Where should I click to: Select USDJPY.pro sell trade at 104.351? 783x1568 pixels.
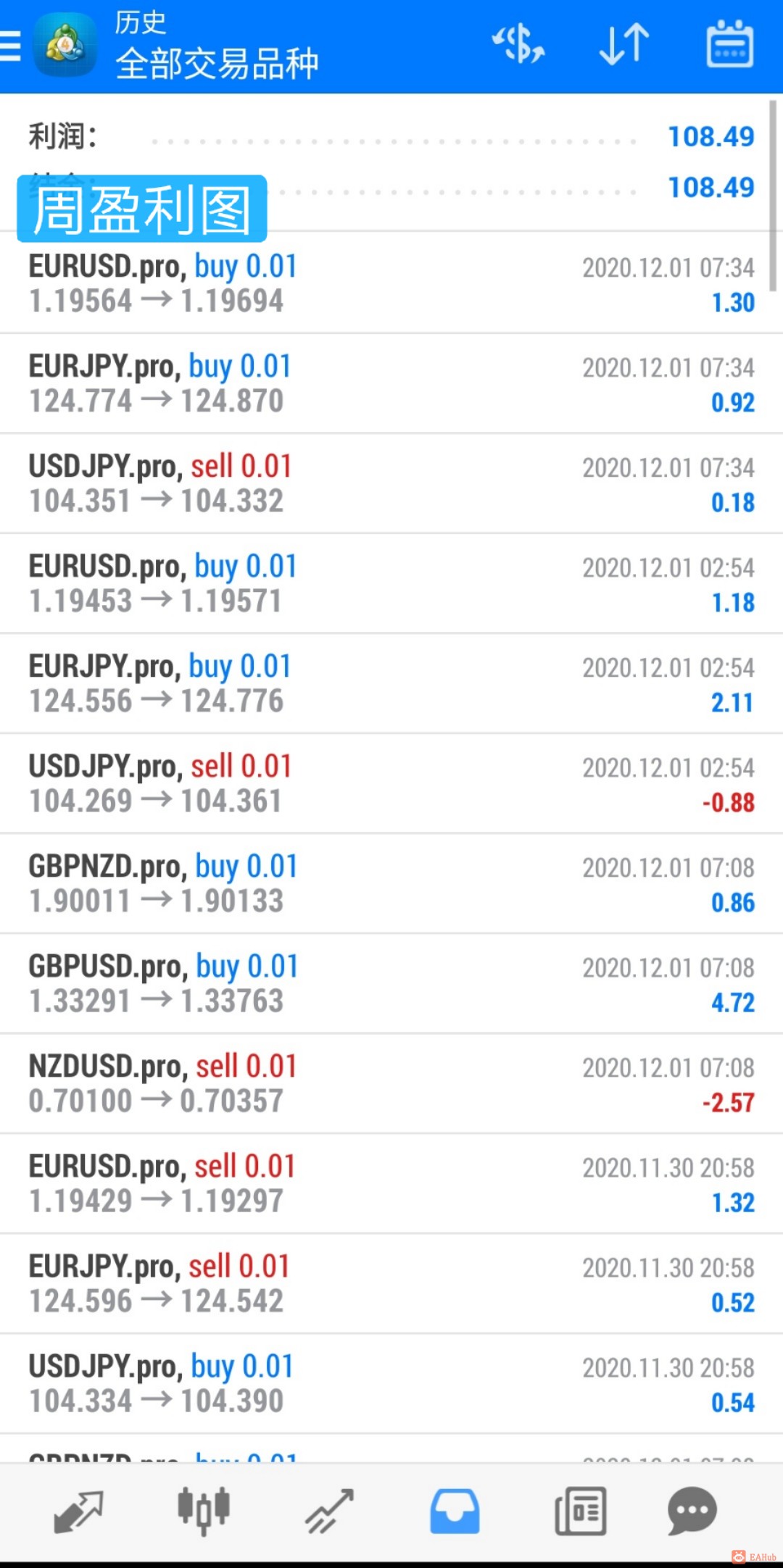[x=391, y=484]
